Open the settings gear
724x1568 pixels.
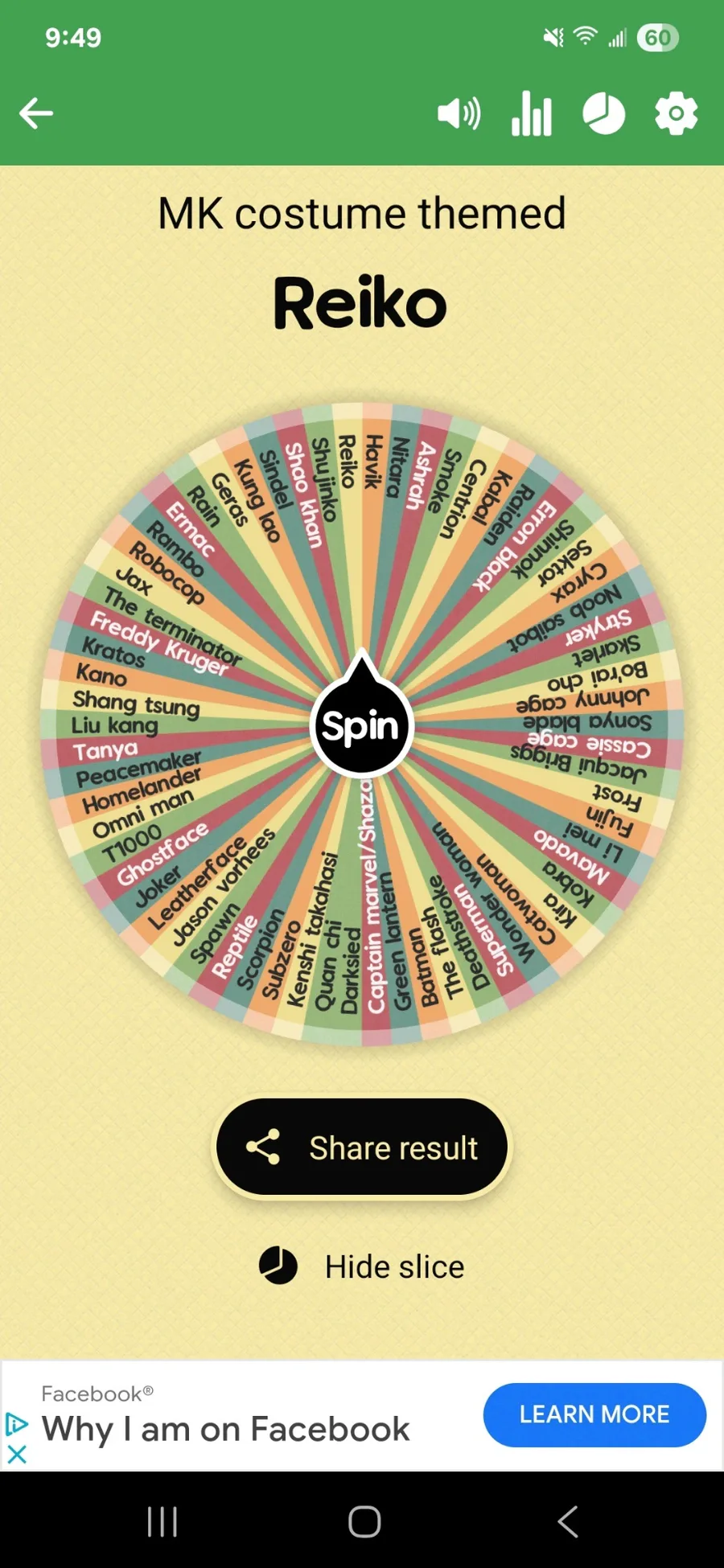676,113
